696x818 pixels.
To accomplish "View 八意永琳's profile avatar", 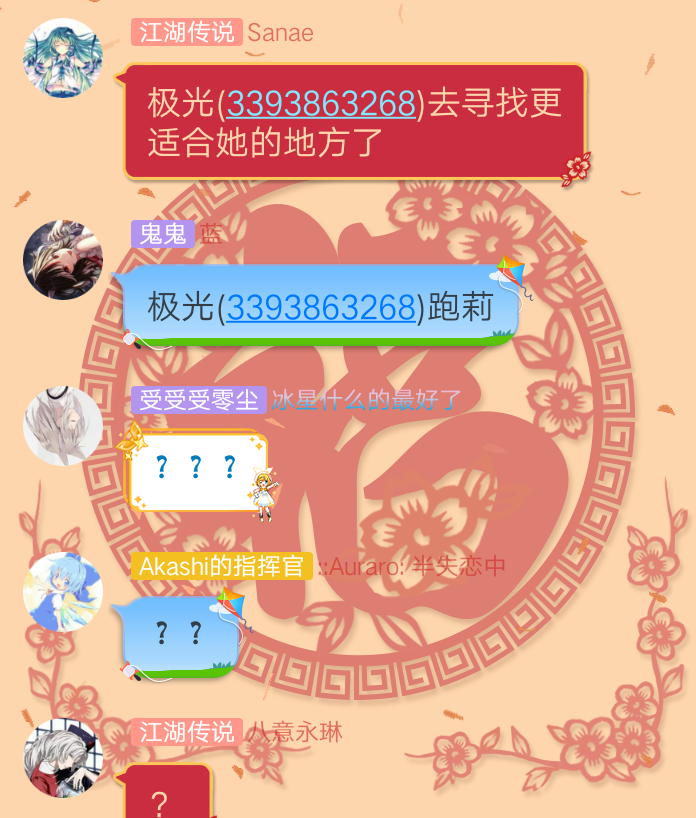I will [x=63, y=757].
